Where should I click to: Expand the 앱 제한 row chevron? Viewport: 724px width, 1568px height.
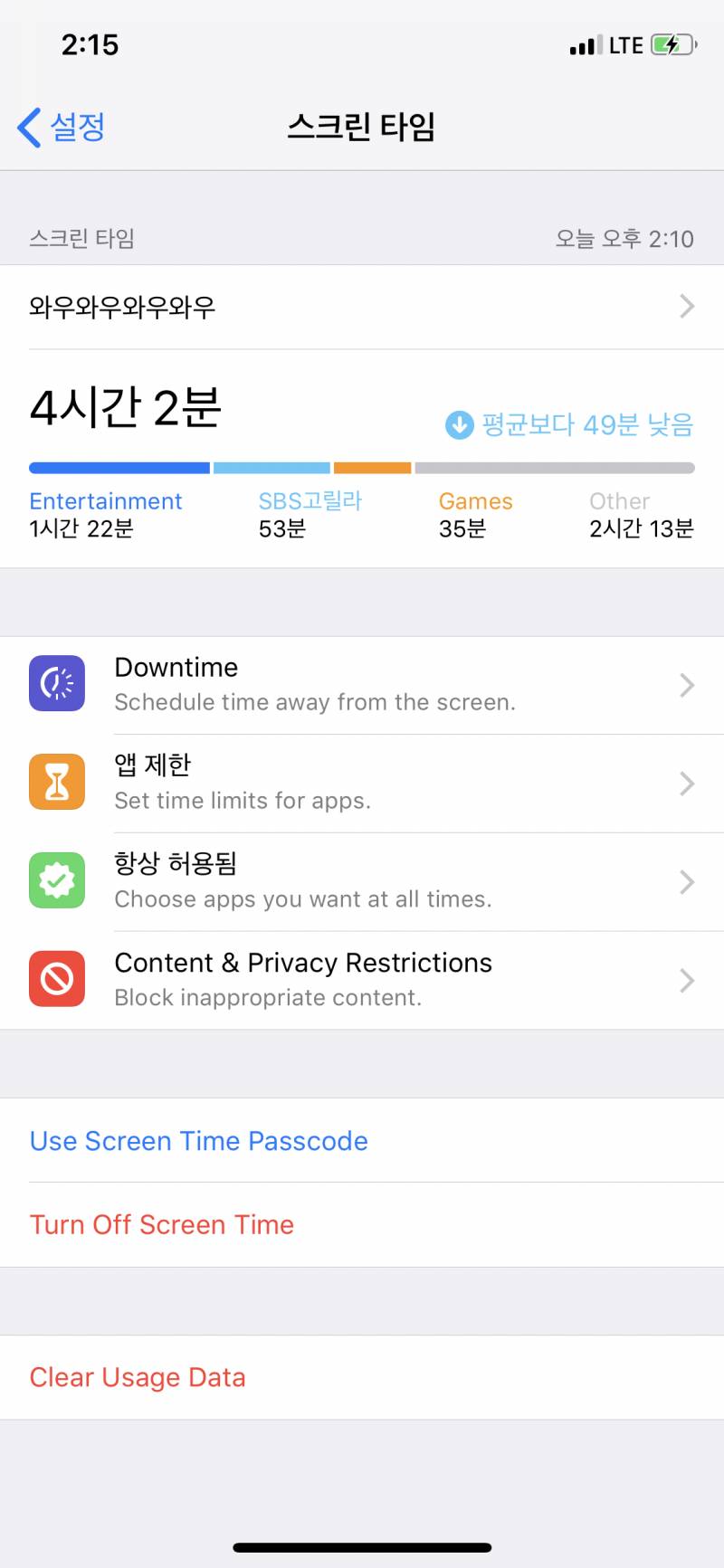click(x=685, y=783)
